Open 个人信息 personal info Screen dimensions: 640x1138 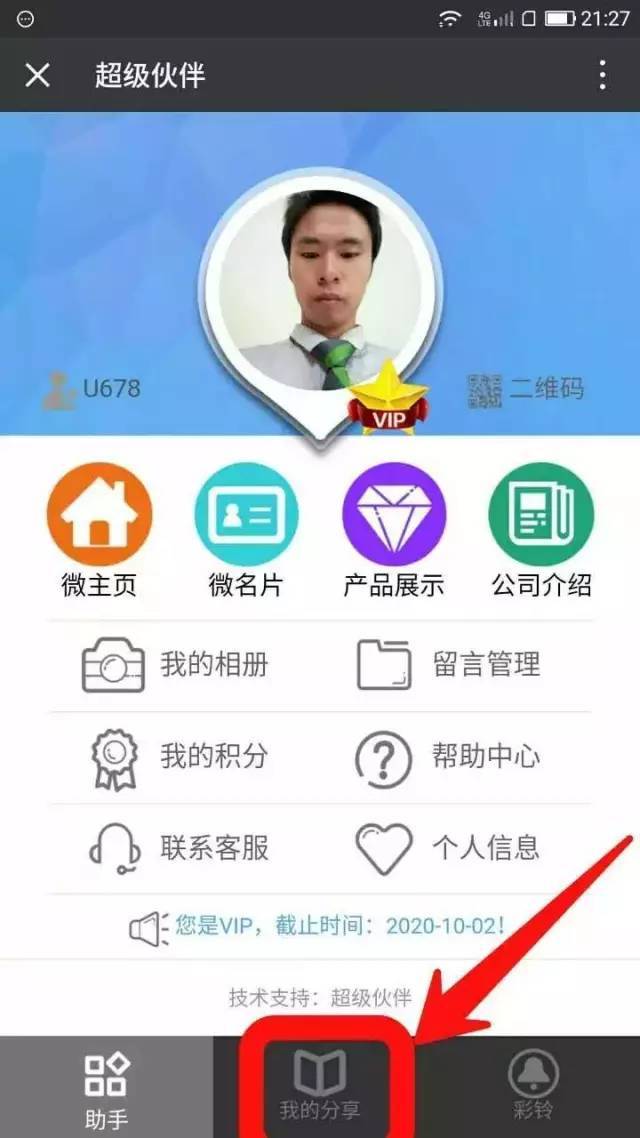[452, 849]
